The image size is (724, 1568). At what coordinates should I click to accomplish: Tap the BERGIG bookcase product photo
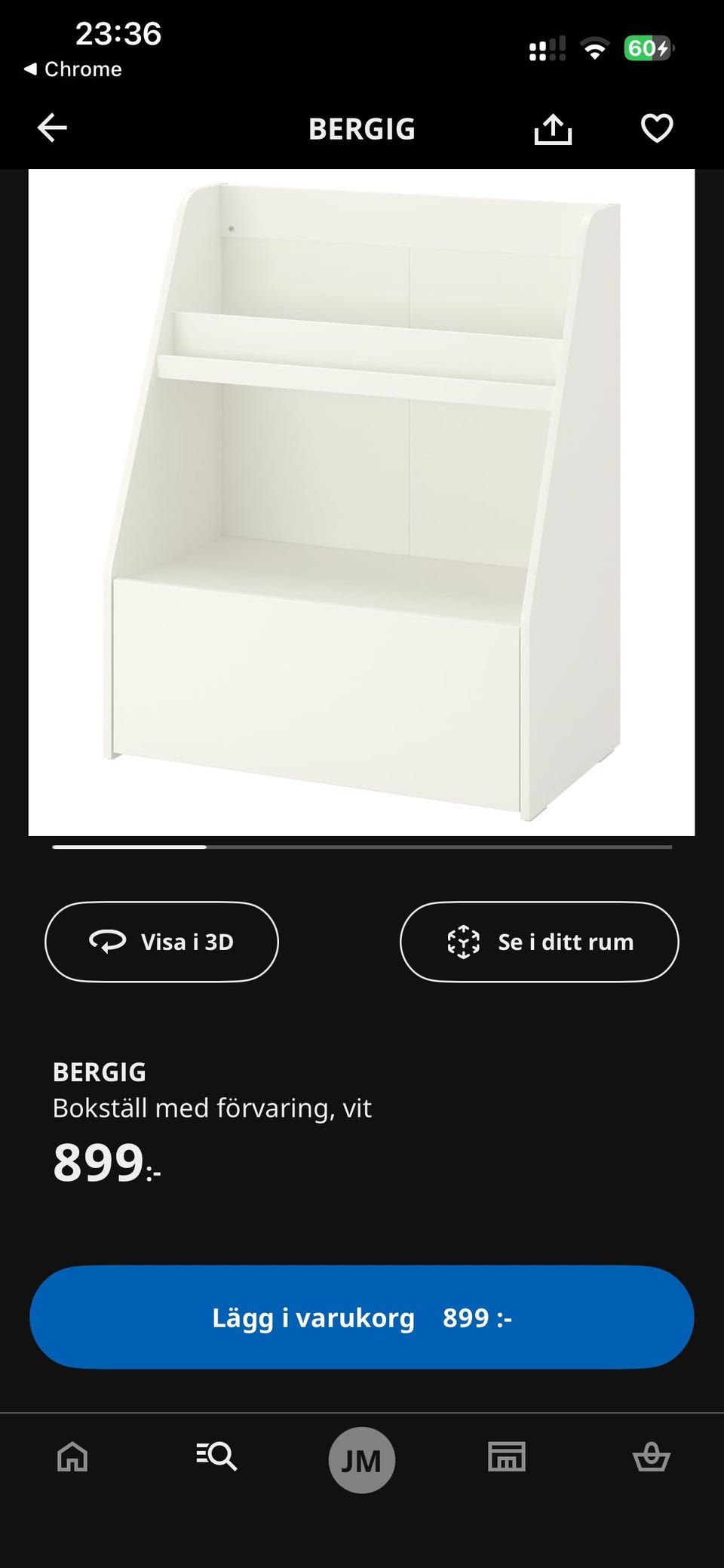click(362, 498)
